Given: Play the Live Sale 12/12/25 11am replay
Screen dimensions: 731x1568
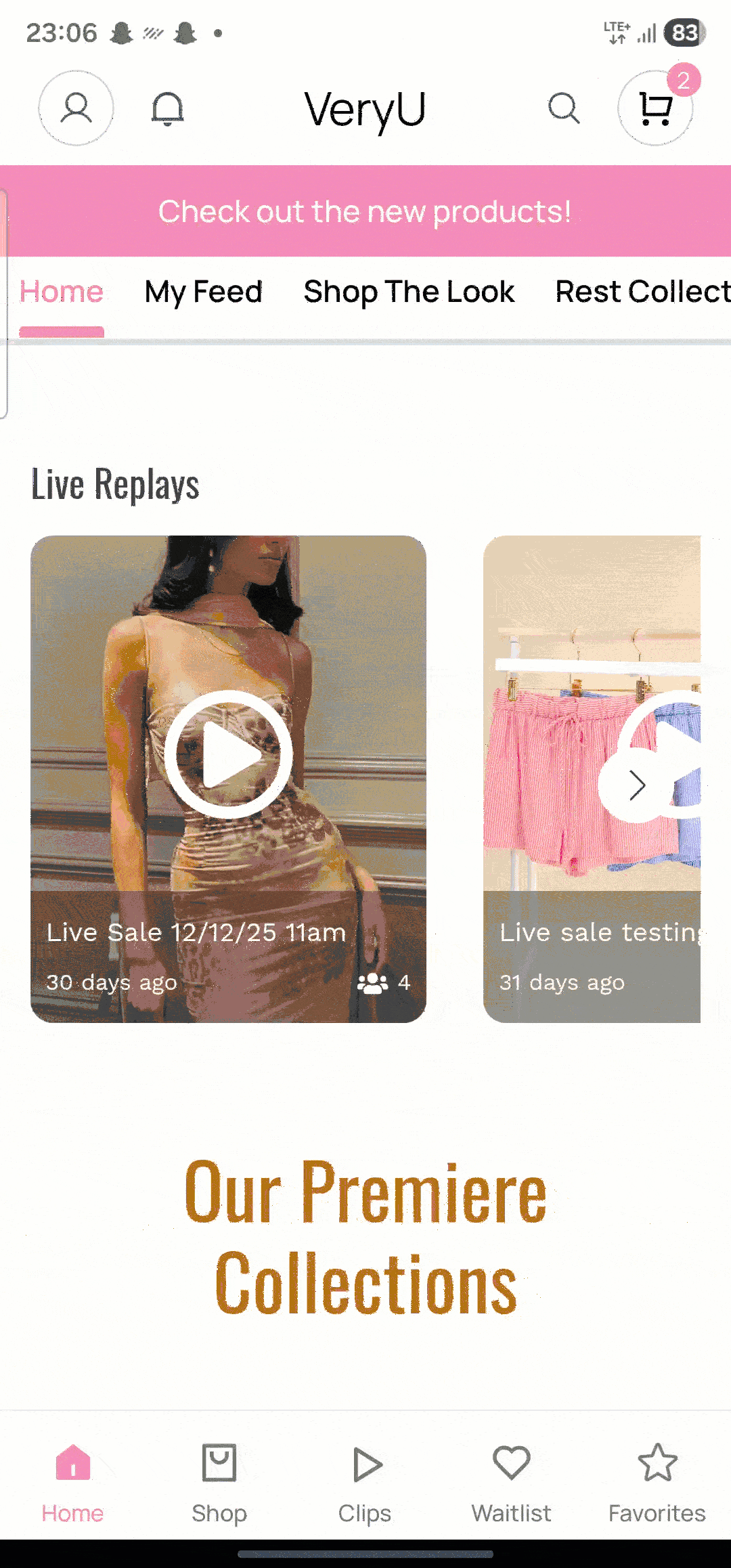Looking at the screenshot, I should pos(228,754).
